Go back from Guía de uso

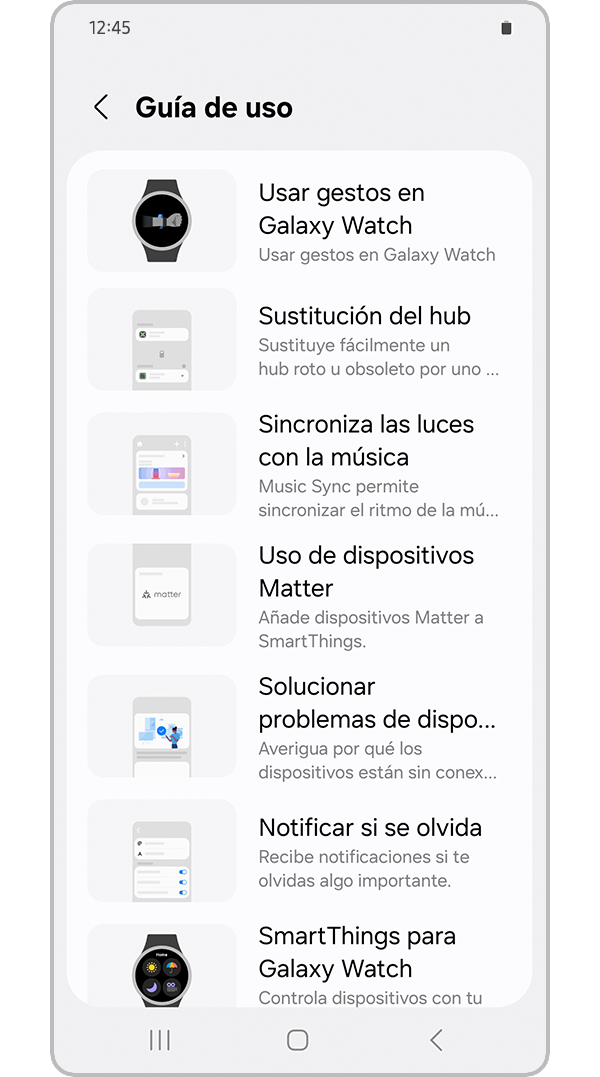pyautogui.click(x=101, y=108)
